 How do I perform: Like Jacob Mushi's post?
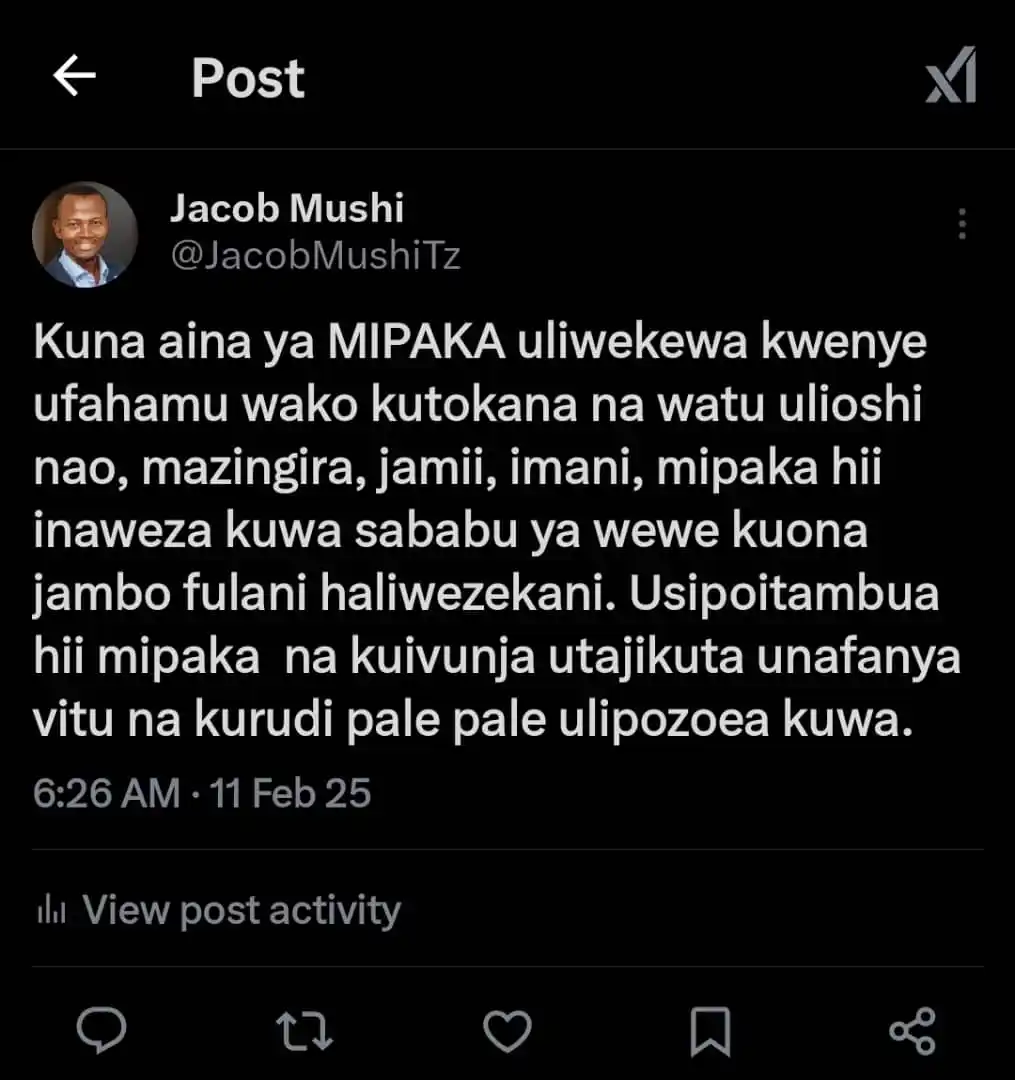pyautogui.click(x=507, y=1031)
